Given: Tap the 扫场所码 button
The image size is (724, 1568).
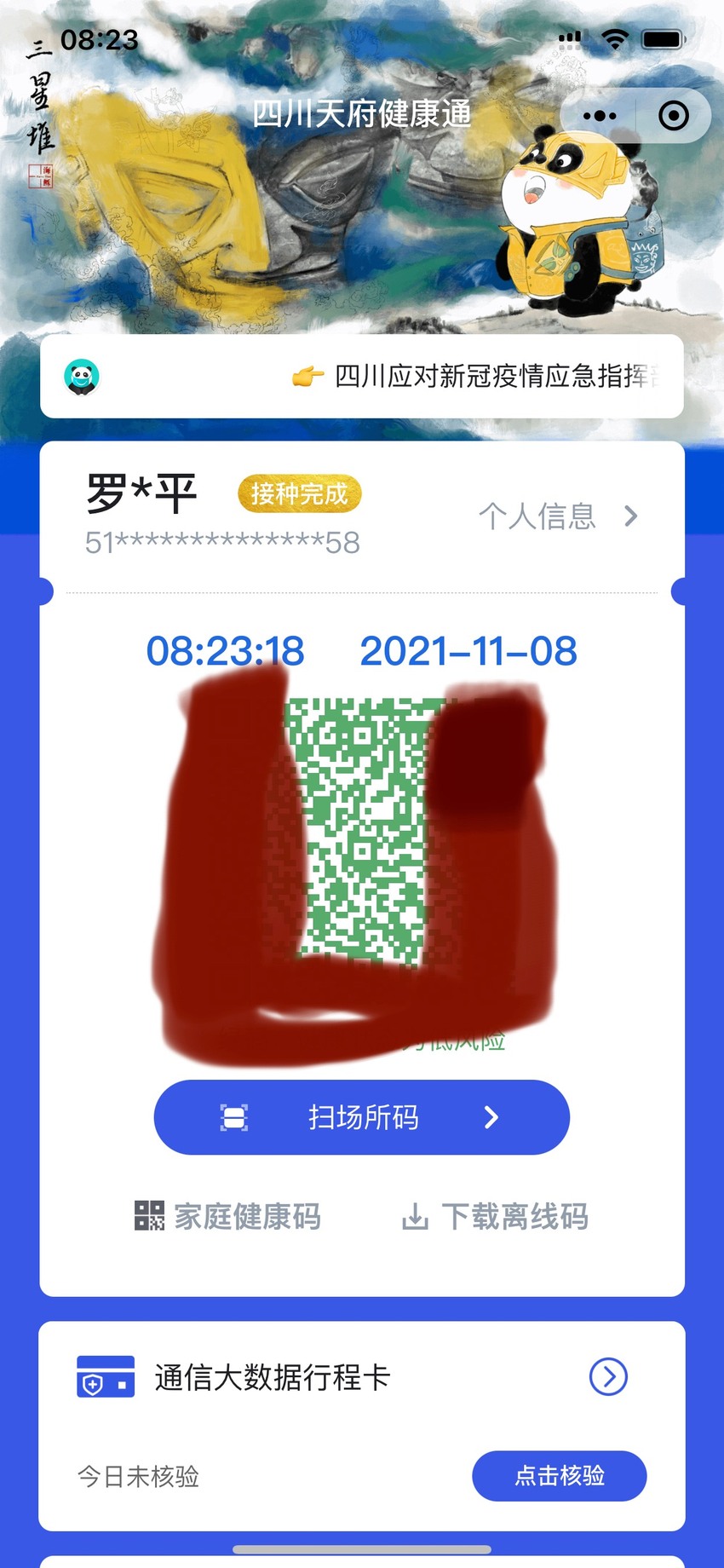Looking at the screenshot, I should [361, 1117].
